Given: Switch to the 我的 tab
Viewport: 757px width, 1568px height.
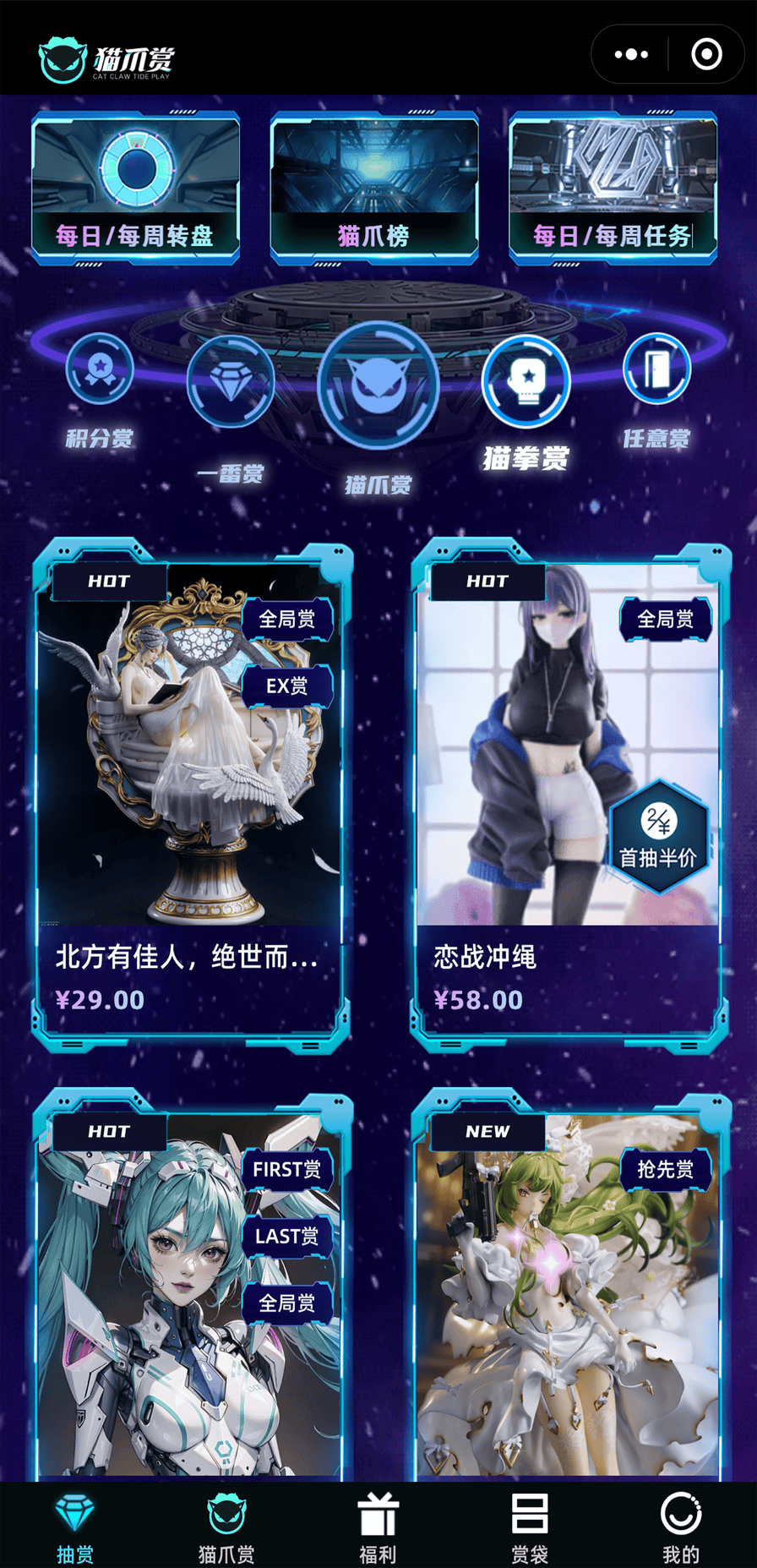Looking at the screenshot, I should click(681, 1526).
